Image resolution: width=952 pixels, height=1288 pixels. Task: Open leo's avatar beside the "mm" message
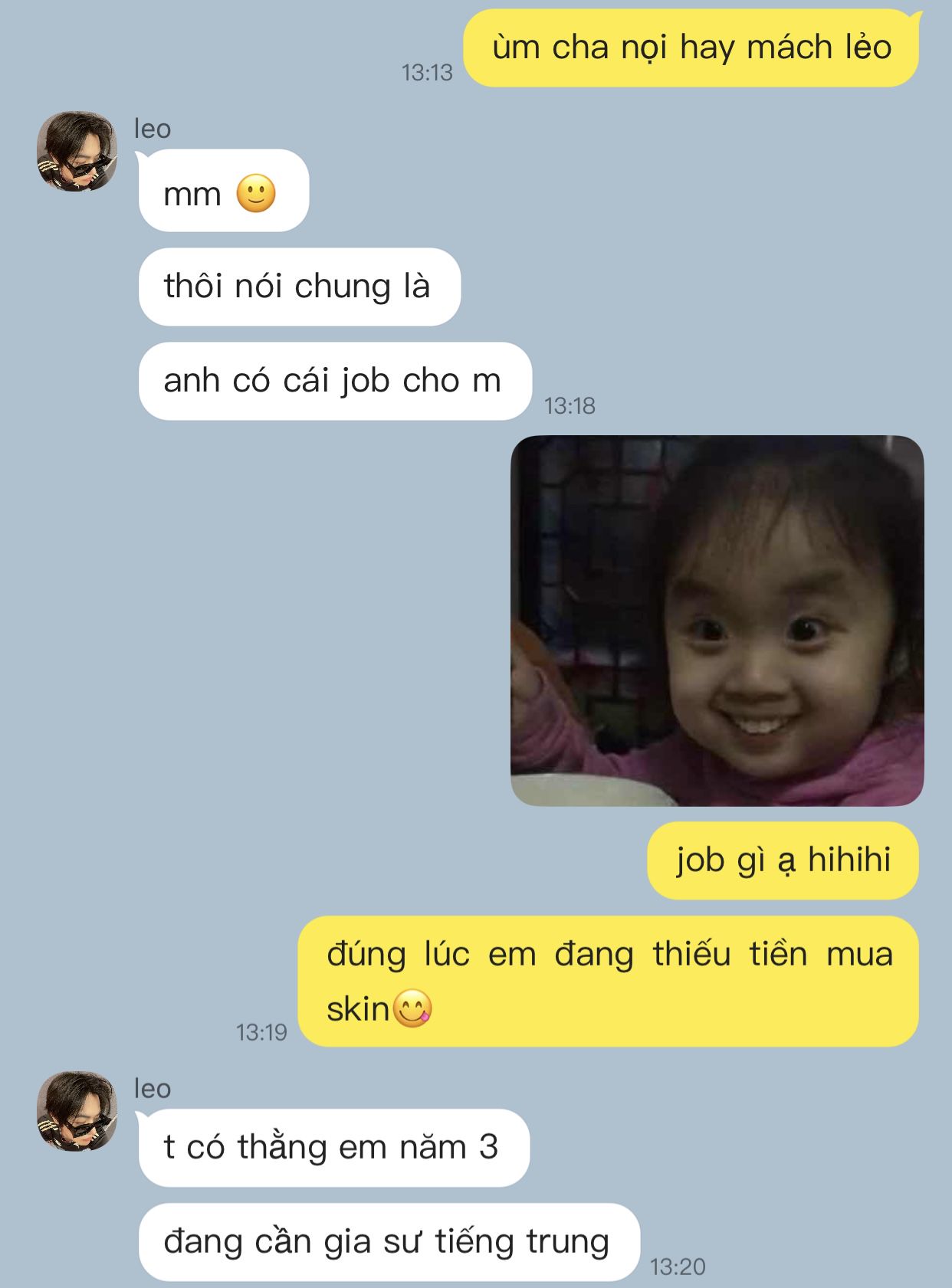click(x=77, y=151)
